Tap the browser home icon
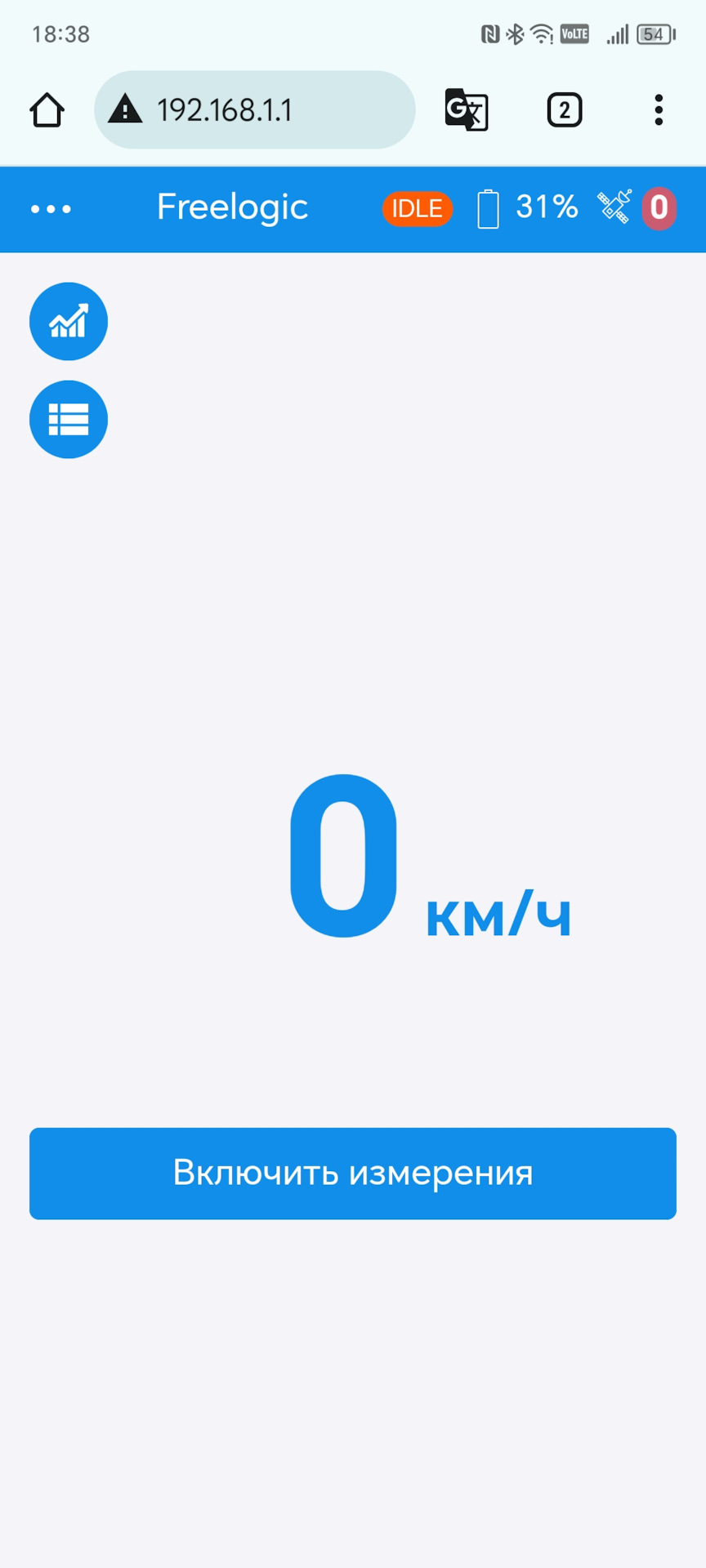The image size is (706, 1568). 46,110
